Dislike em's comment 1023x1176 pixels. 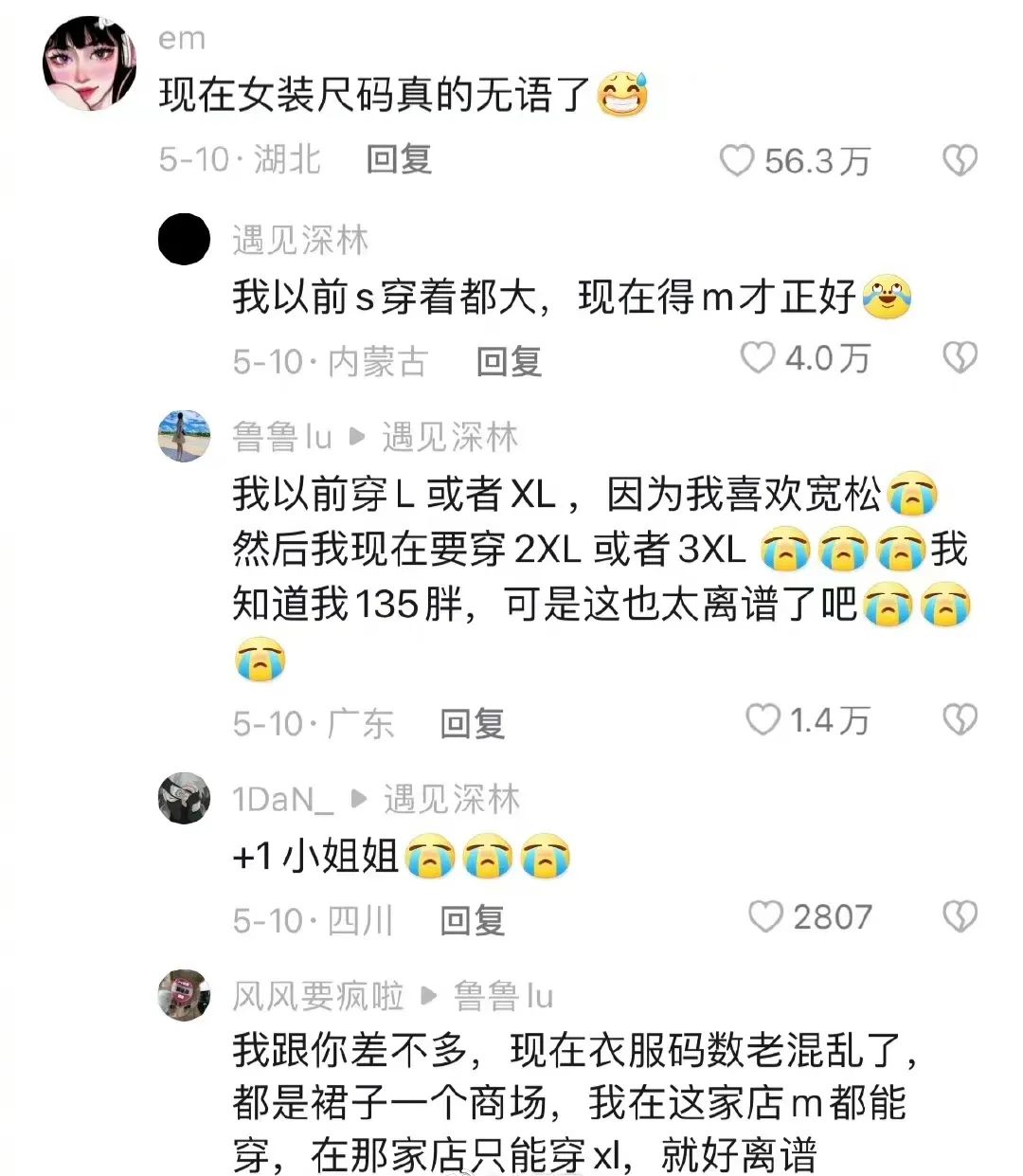tap(960, 161)
